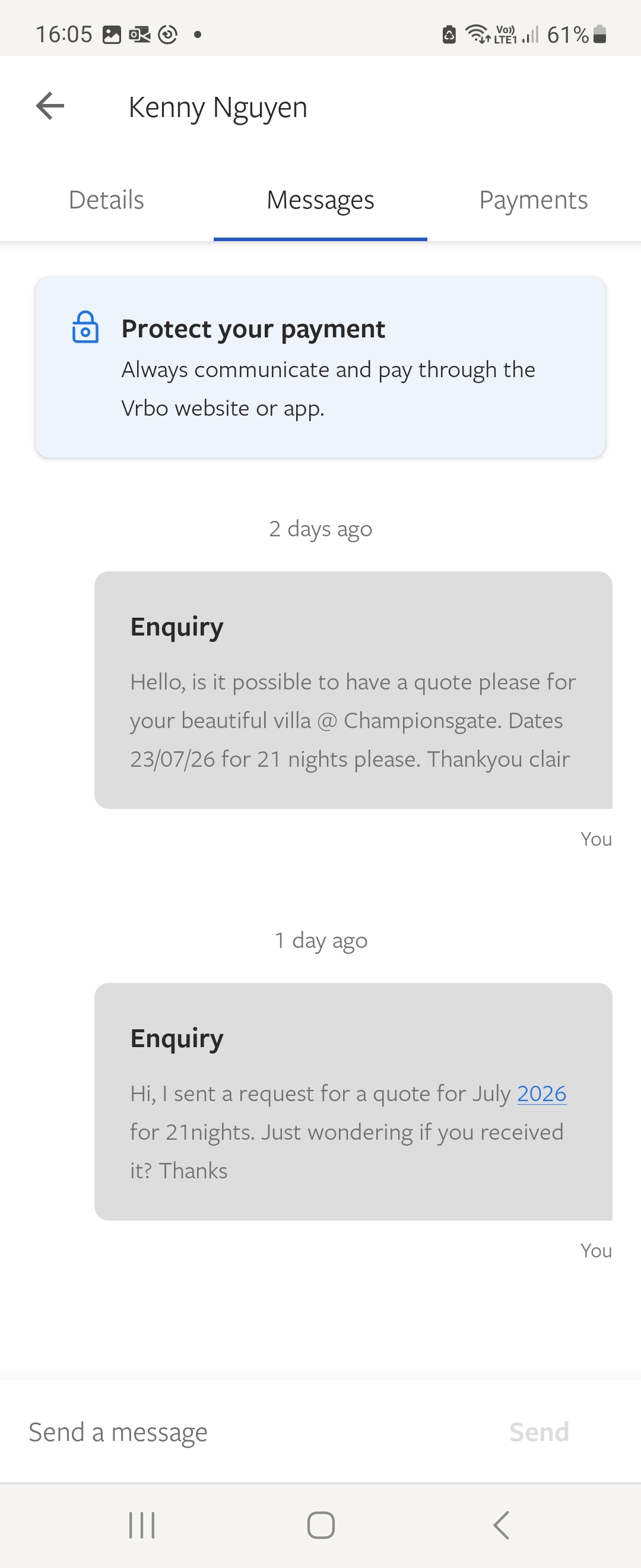
Task: Select the Messages tab
Action: pyautogui.click(x=320, y=200)
